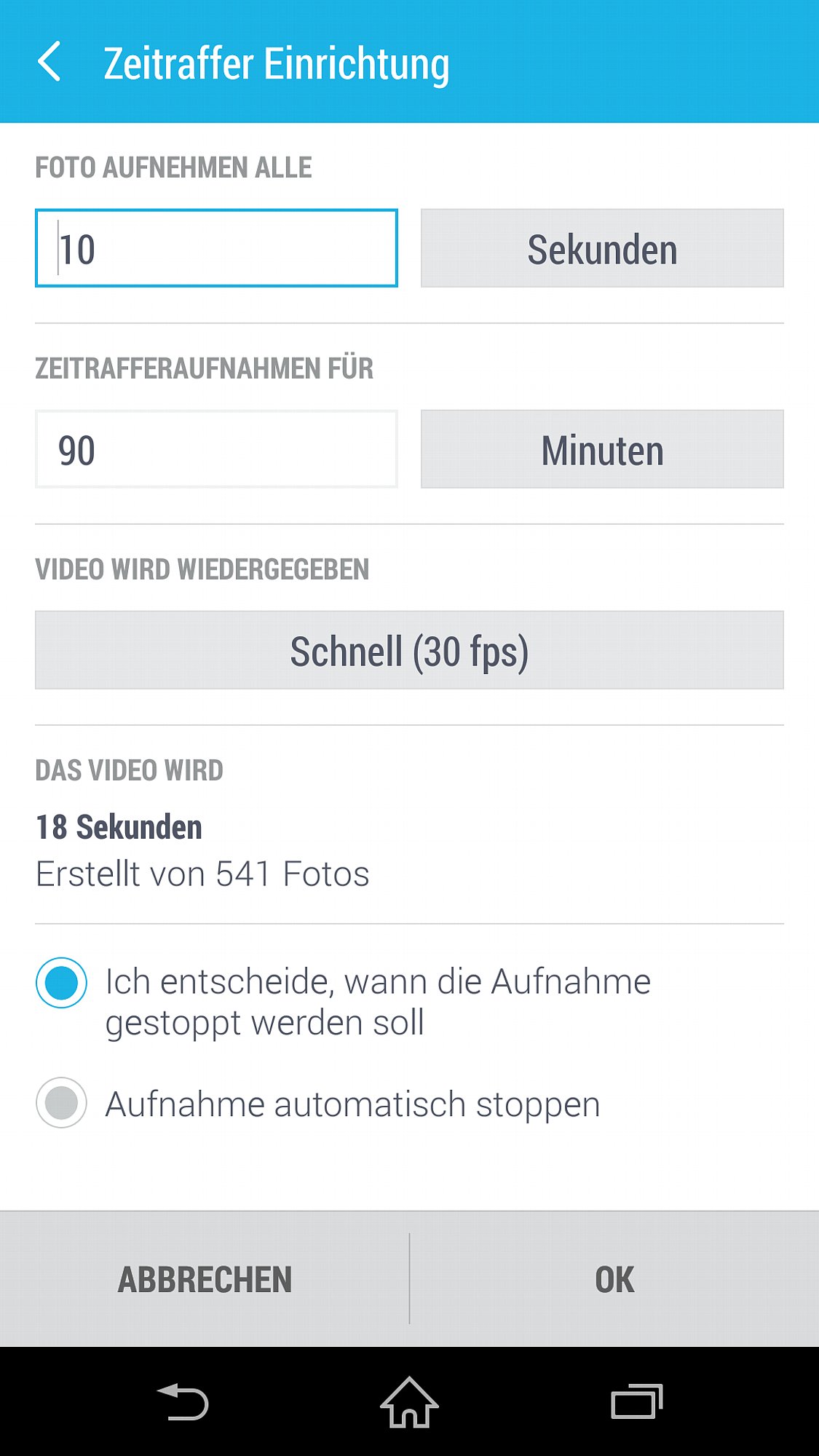The height and width of the screenshot is (1456, 819).
Task: Select "Ich entscheide, wann die Aufnahme gestoppt" option
Action: pyautogui.click(x=62, y=983)
